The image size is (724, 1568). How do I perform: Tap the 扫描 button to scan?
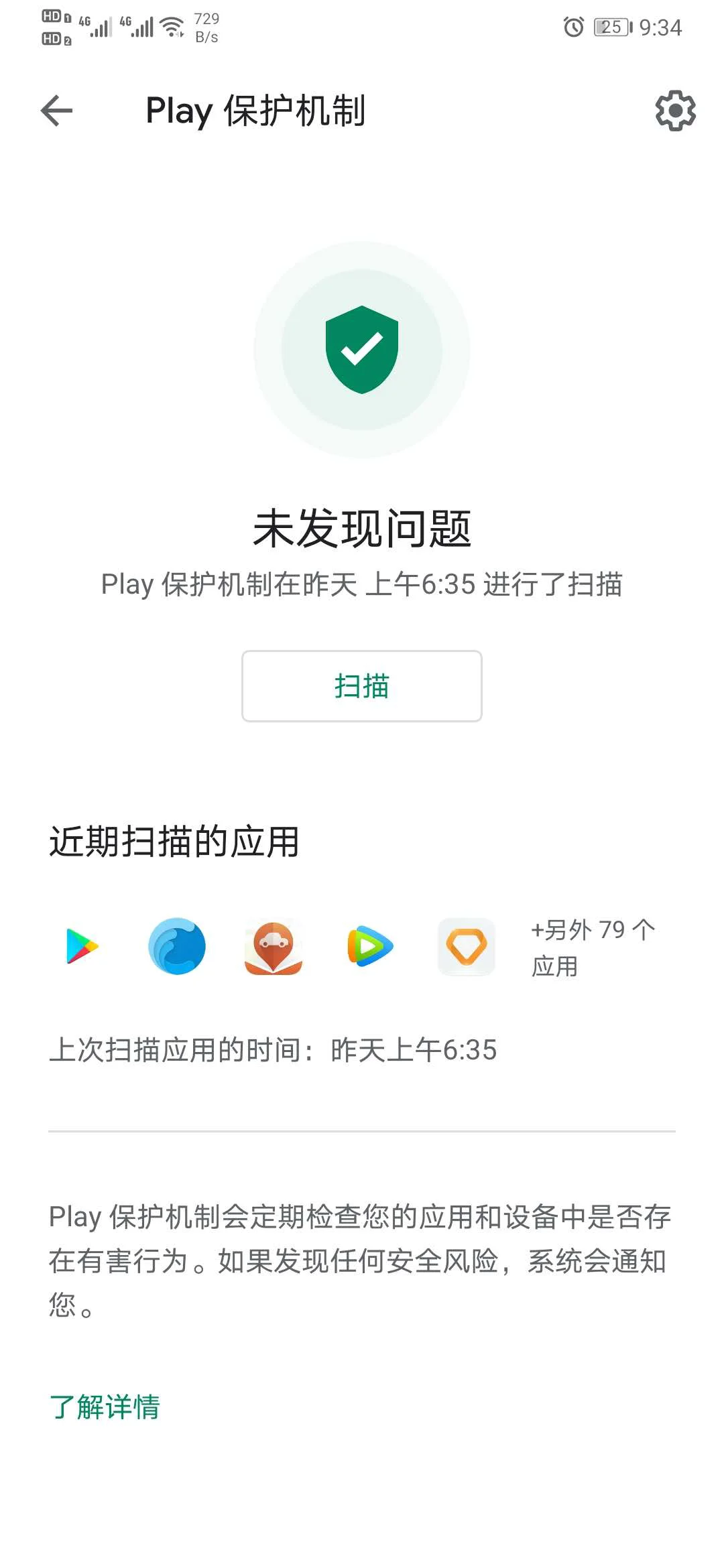click(x=362, y=686)
